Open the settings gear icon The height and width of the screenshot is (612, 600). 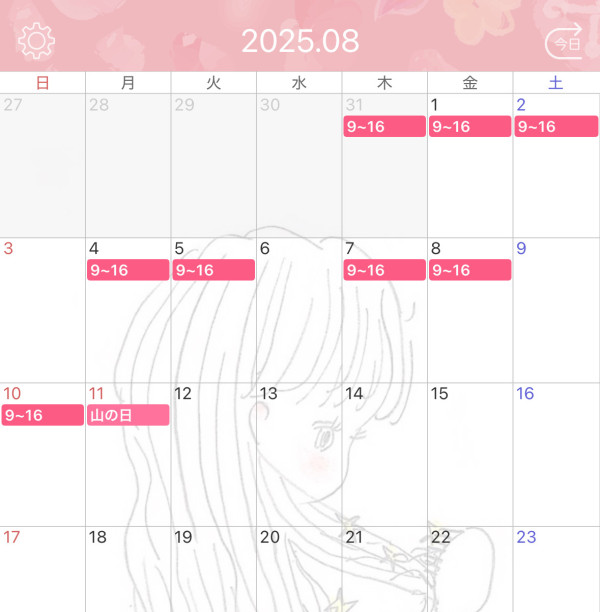pyautogui.click(x=36, y=41)
